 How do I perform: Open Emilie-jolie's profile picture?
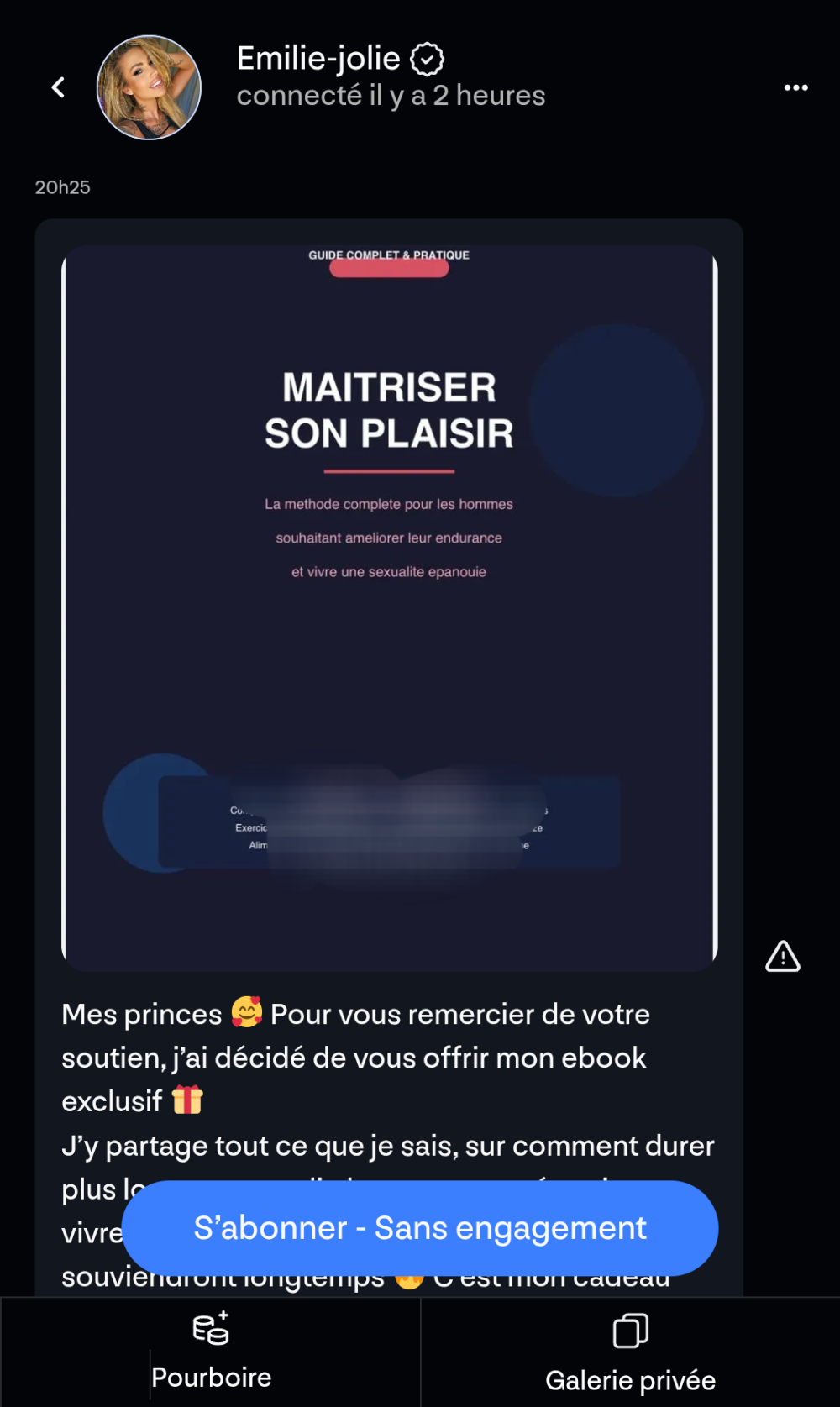149,87
